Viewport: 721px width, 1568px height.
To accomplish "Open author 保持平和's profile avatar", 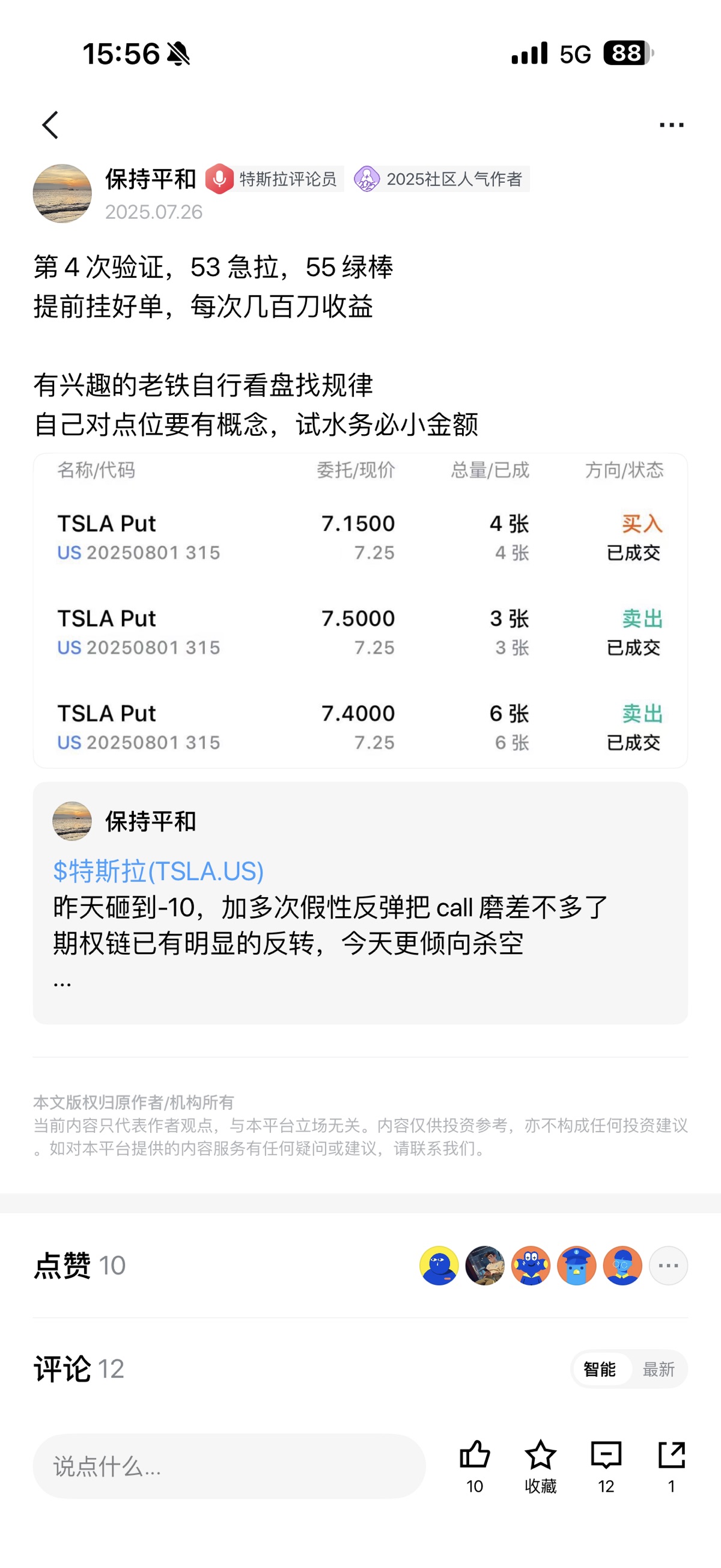I will coord(62,194).
